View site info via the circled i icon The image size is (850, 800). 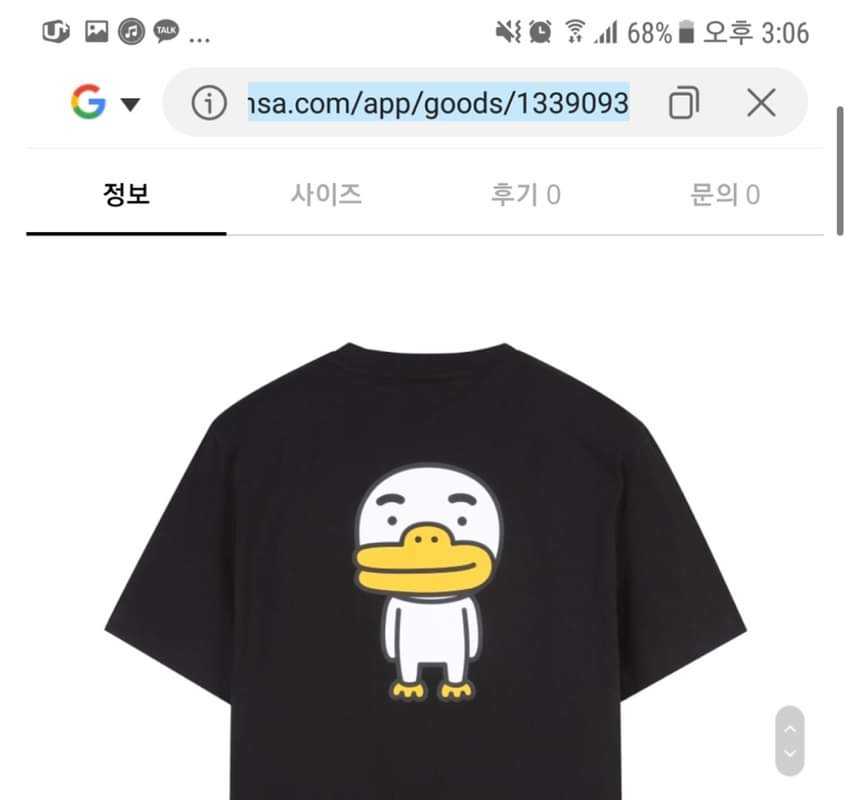click(208, 103)
